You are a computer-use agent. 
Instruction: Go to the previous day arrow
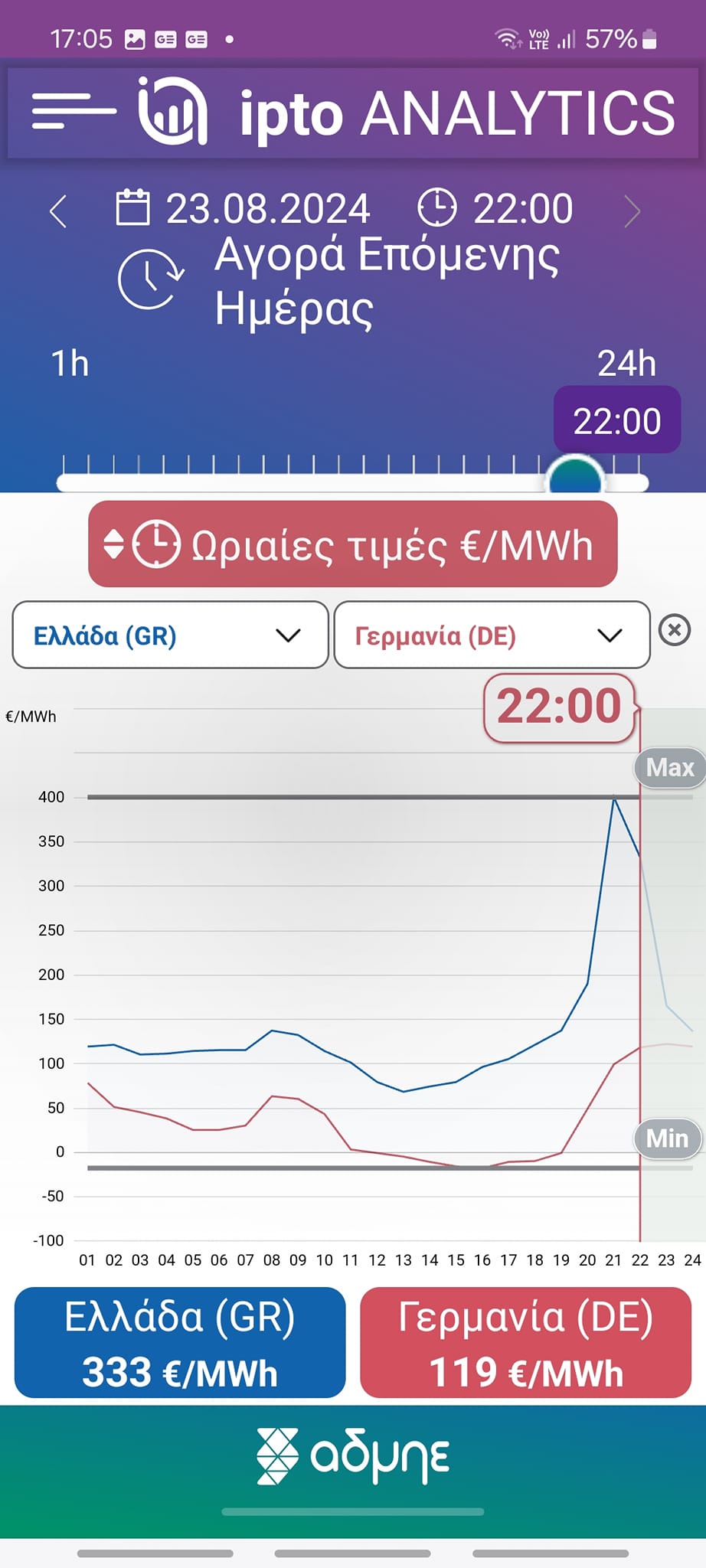click(58, 211)
